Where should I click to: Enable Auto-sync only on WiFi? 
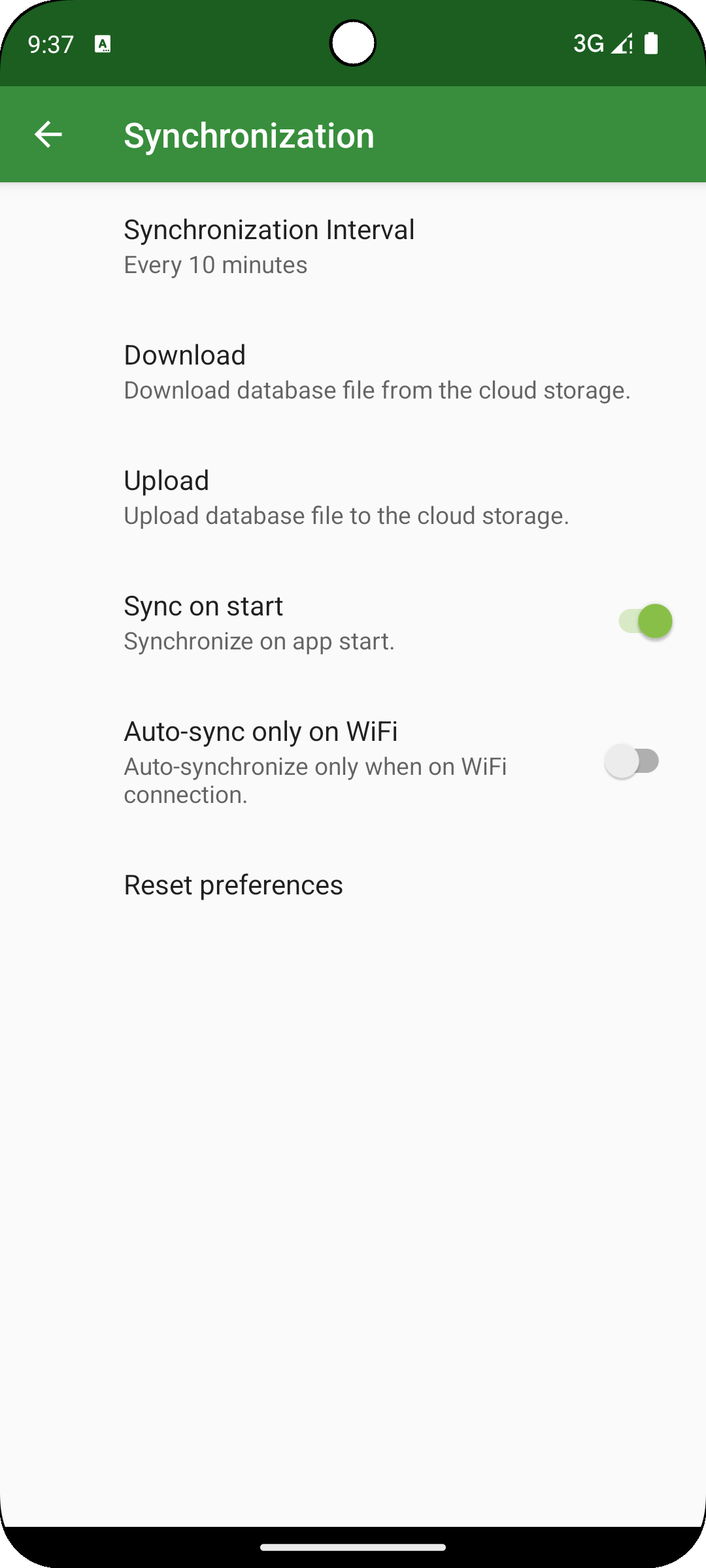coord(632,761)
